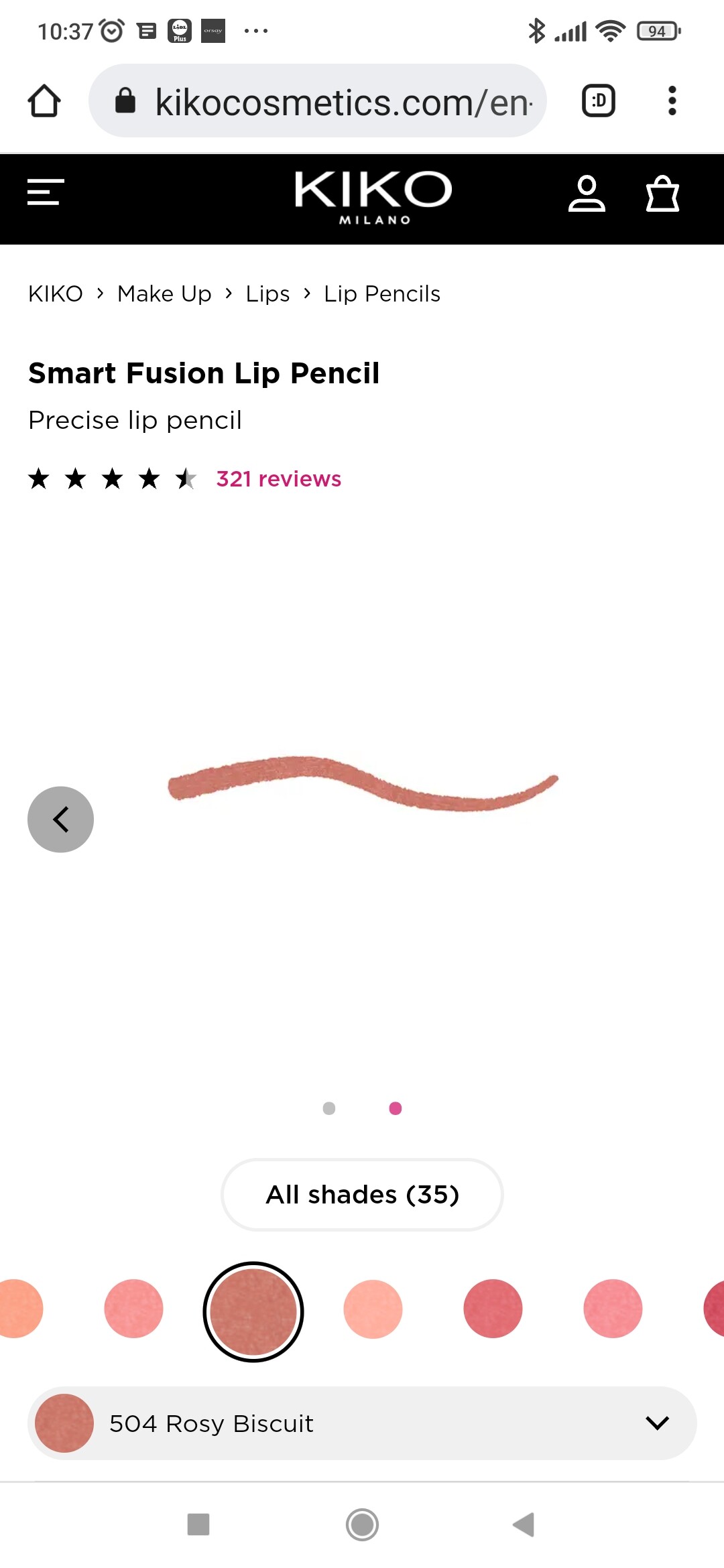Open Make Up breadcrumb link
This screenshot has height=1568, width=724.
[x=164, y=294]
